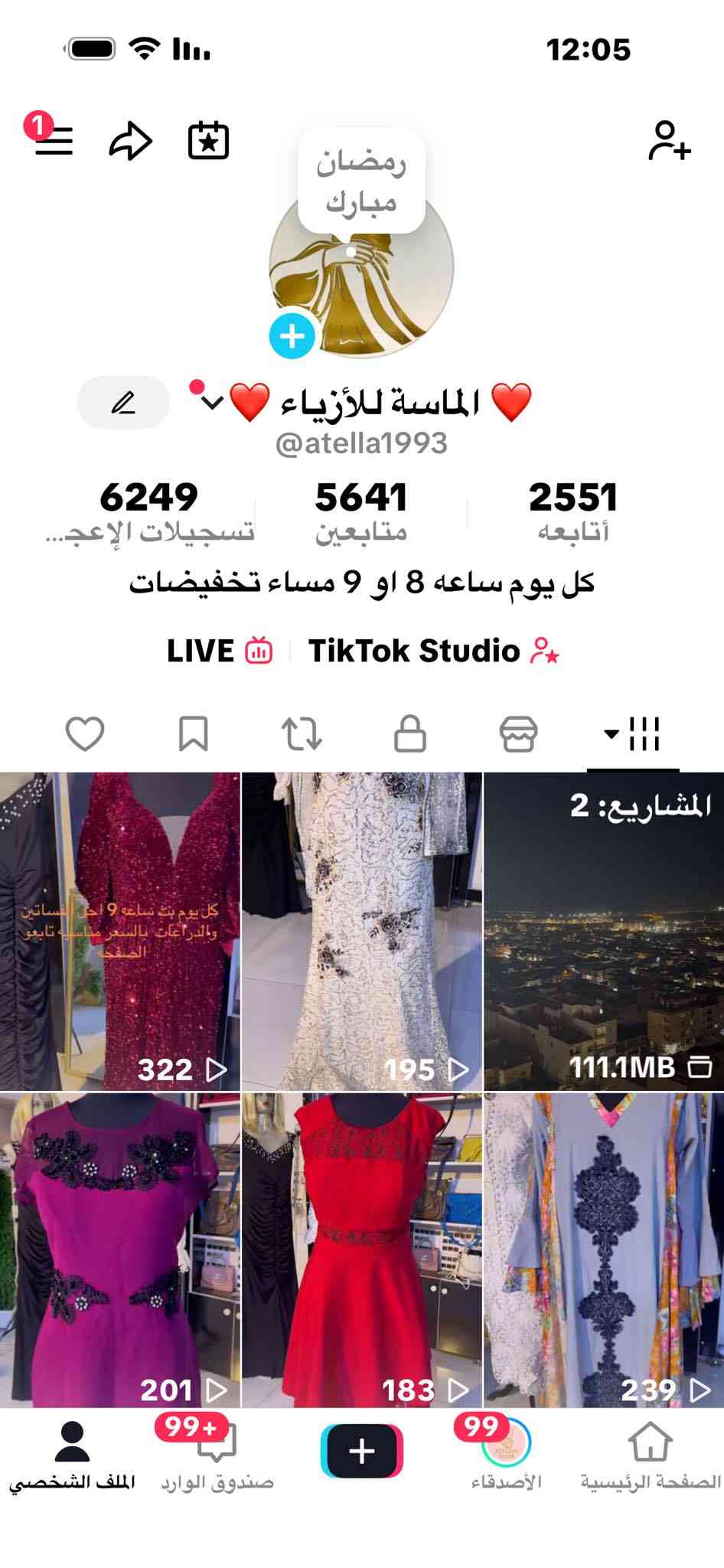Tap the add friends icon
Image resolution: width=724 pixels, height=1568 pixels.
[x=670, y=141]
